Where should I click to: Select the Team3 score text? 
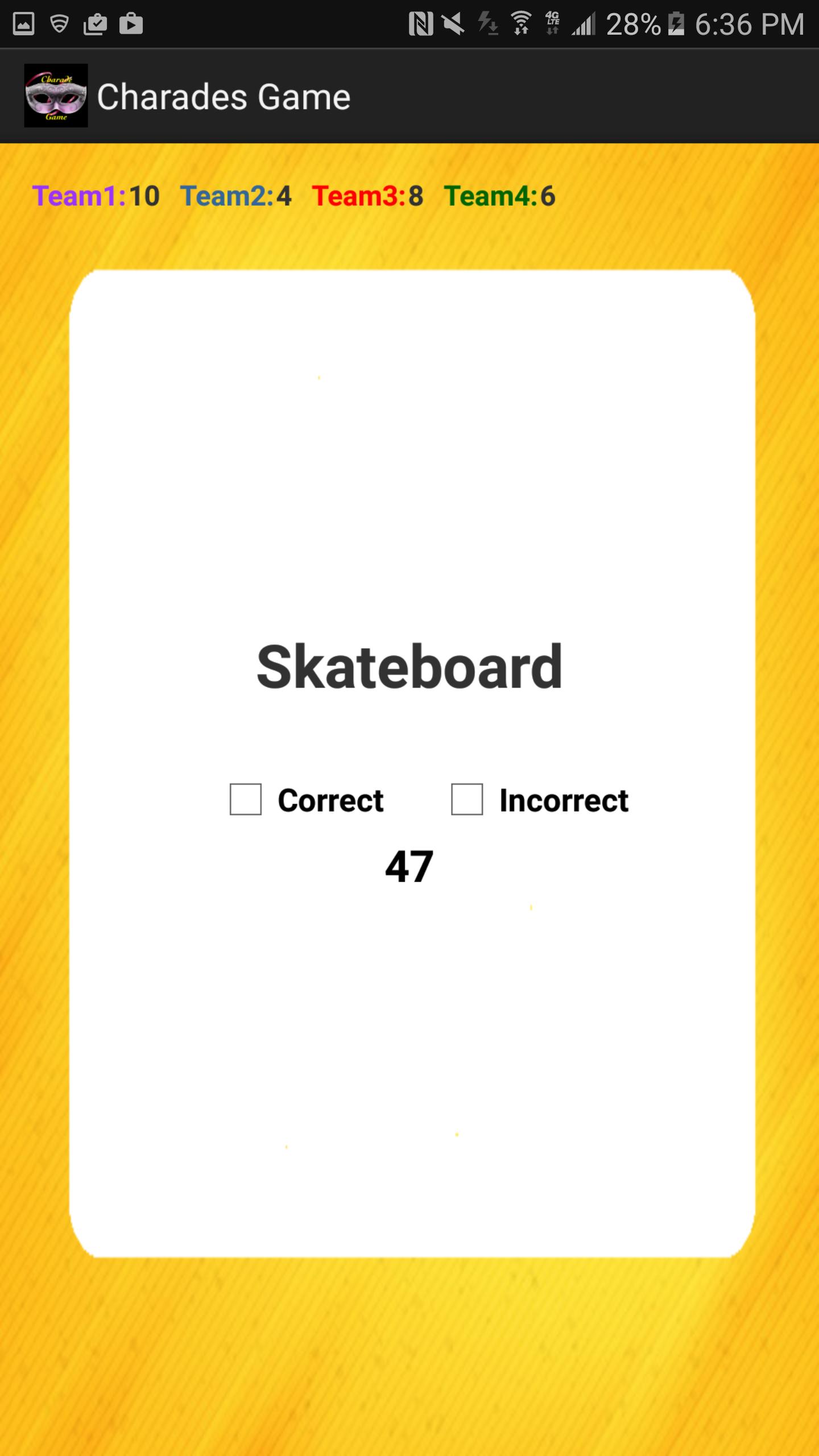click(x=367, y=196)
